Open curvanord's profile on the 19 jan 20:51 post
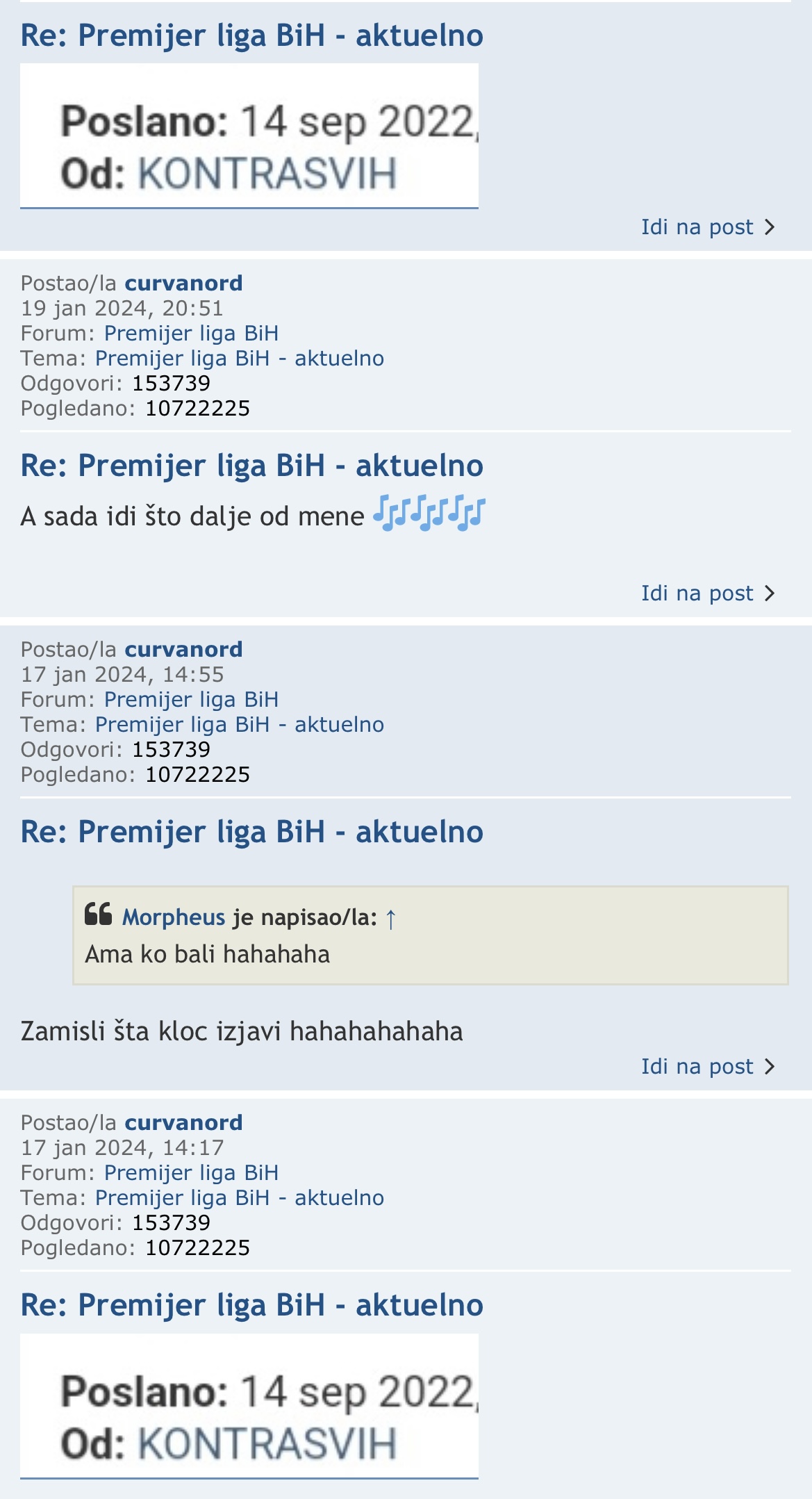This screenshot has height=1499, width=812. pyautogui.click(x=183, y=283)
